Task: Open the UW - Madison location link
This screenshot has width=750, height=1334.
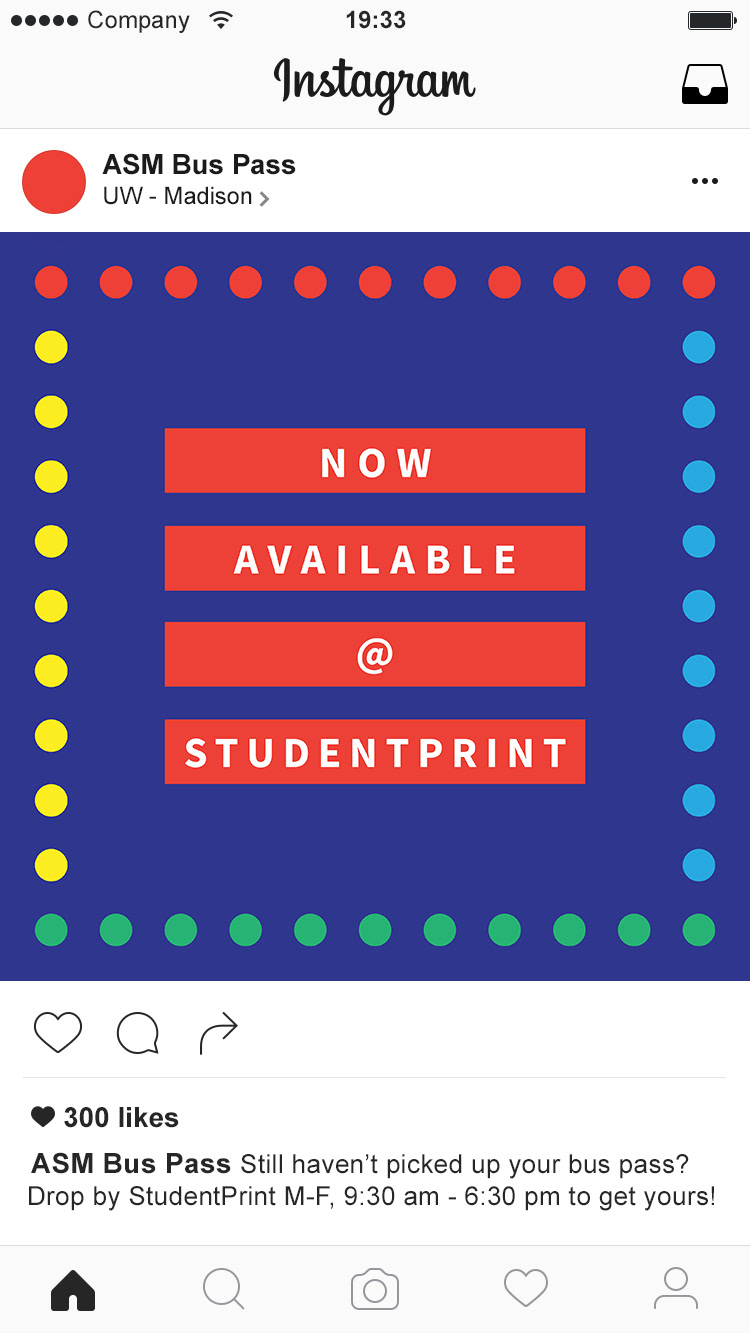Action: (186, 197)
